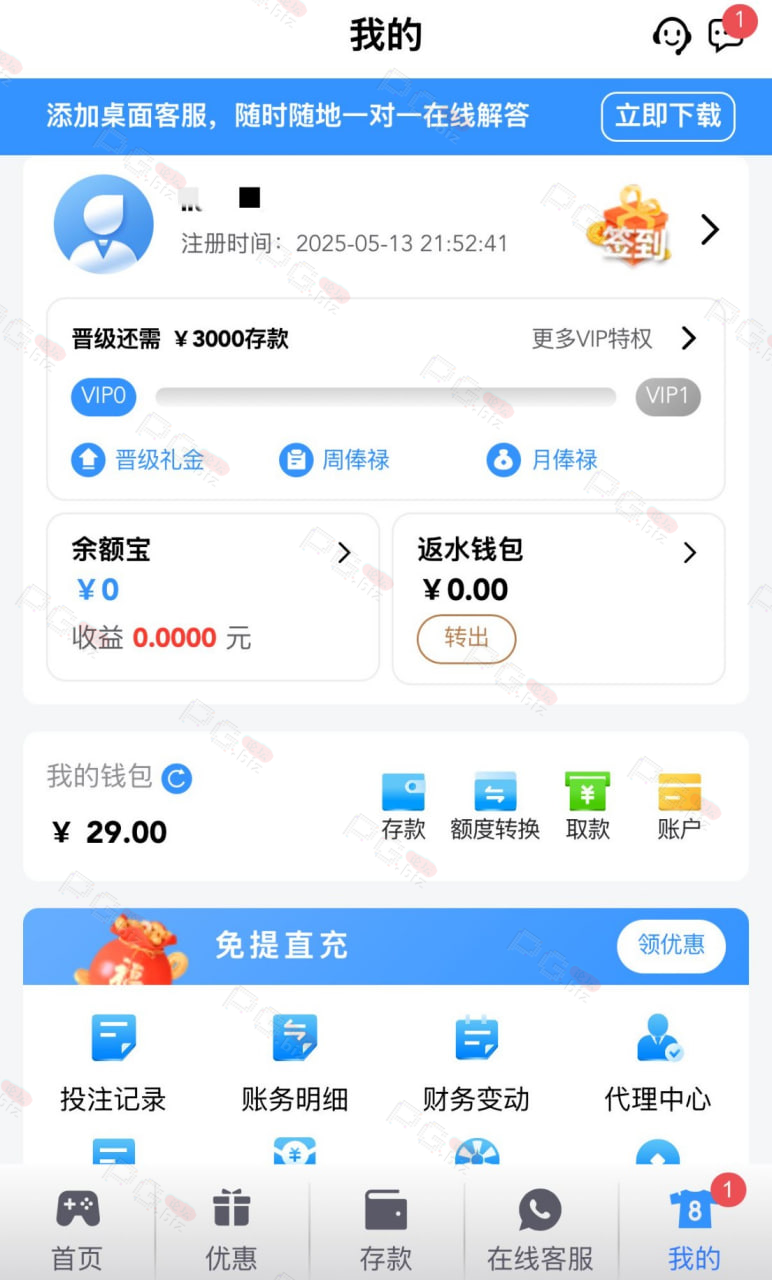Switch to the 在线客服 tab

(540, 1229)
